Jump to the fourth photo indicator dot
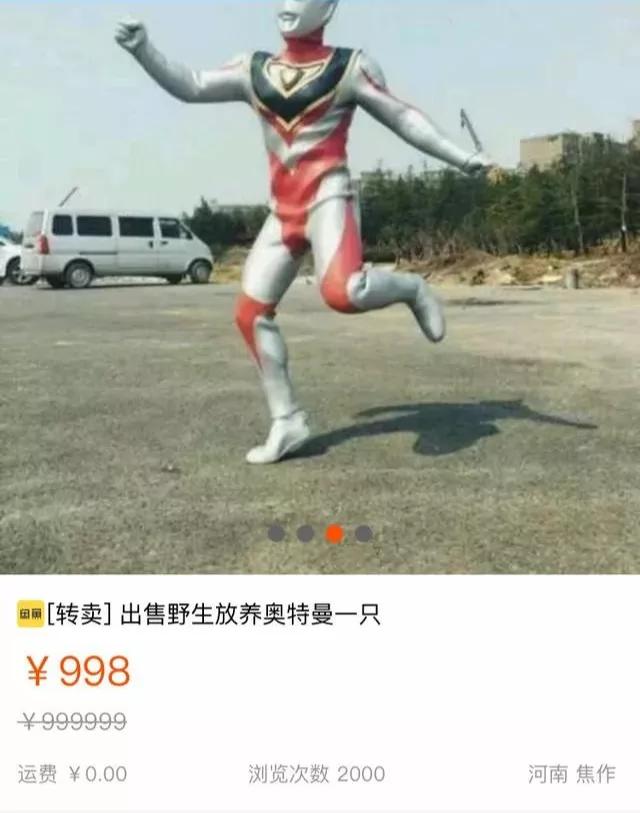Image resolution: width=640 pixels, height=813 pixels. pyautogui.click(x=363, y=533)
